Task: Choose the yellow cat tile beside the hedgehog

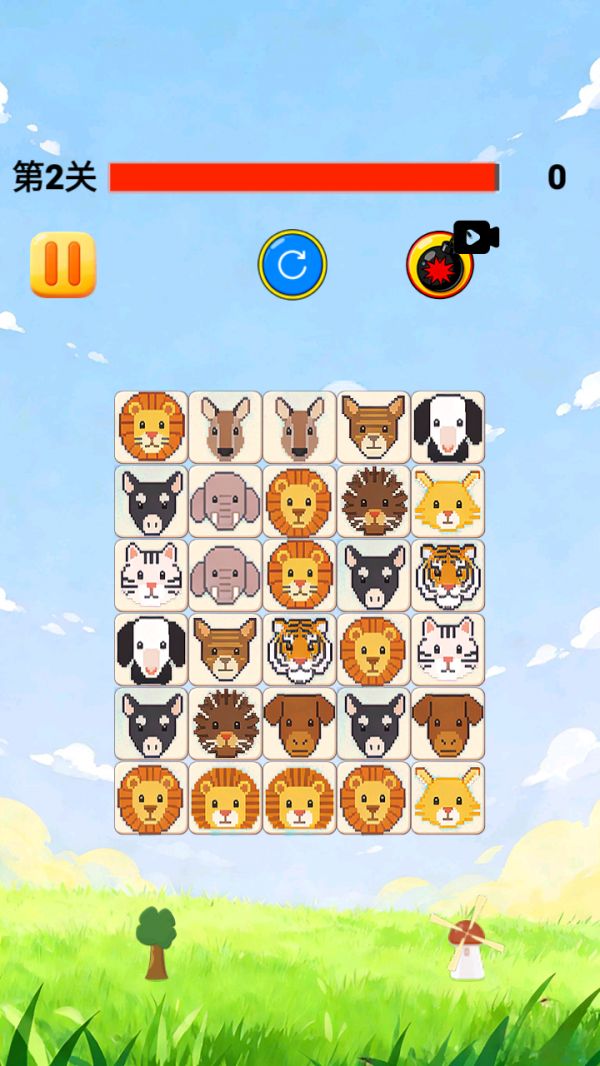Action: [447, 501]
